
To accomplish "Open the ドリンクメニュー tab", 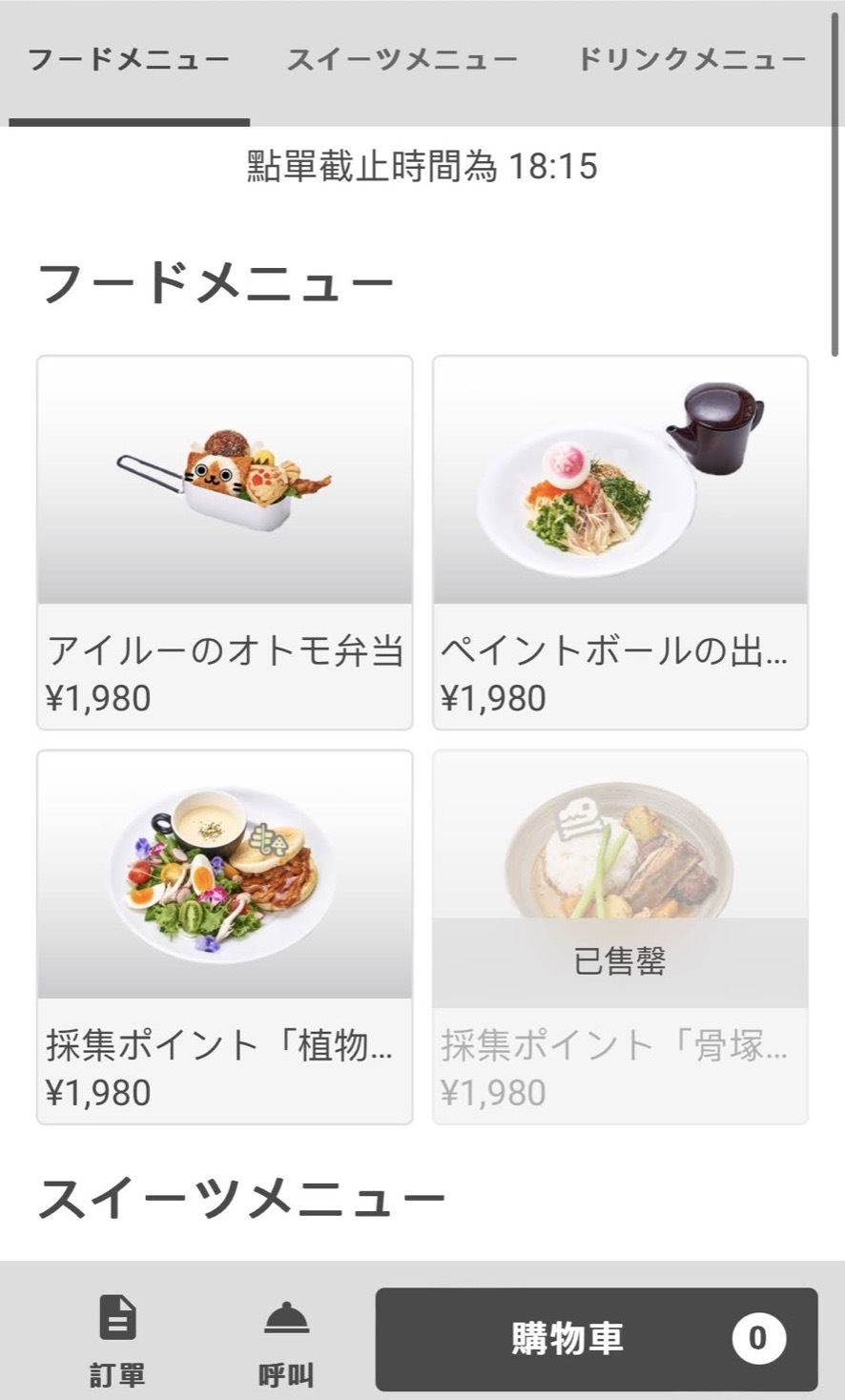I will click(x=689, y=57).
